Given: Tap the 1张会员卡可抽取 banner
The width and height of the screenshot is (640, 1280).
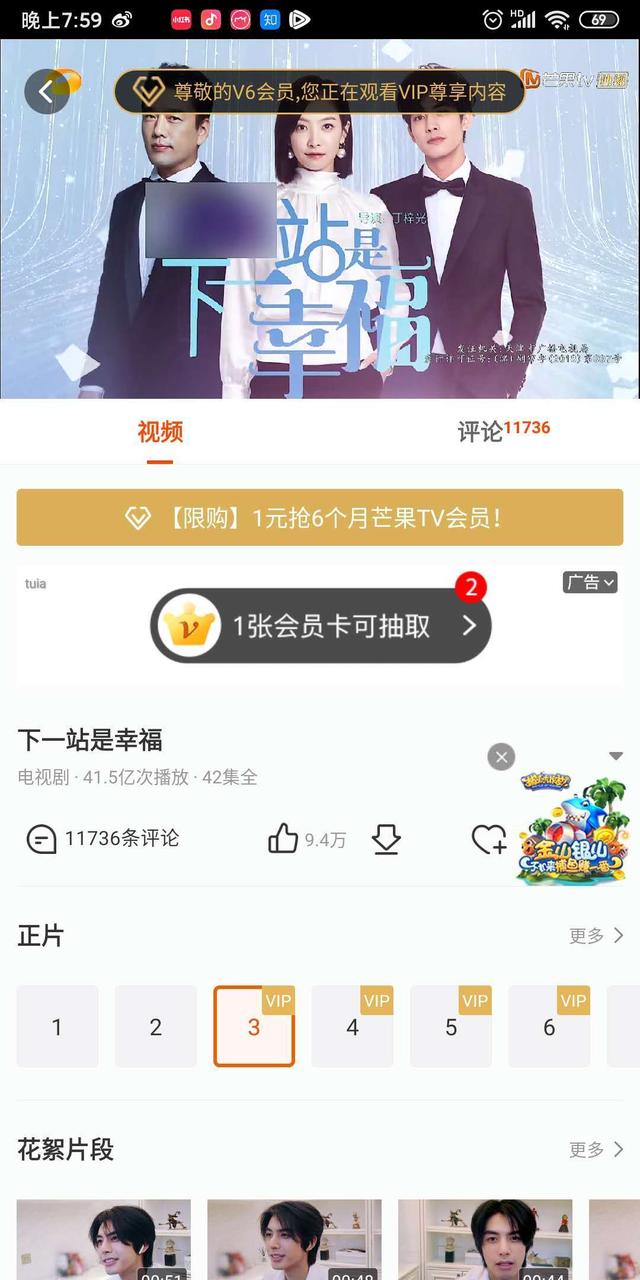Looking at the screenshot, I should click(x=320, y=626).
